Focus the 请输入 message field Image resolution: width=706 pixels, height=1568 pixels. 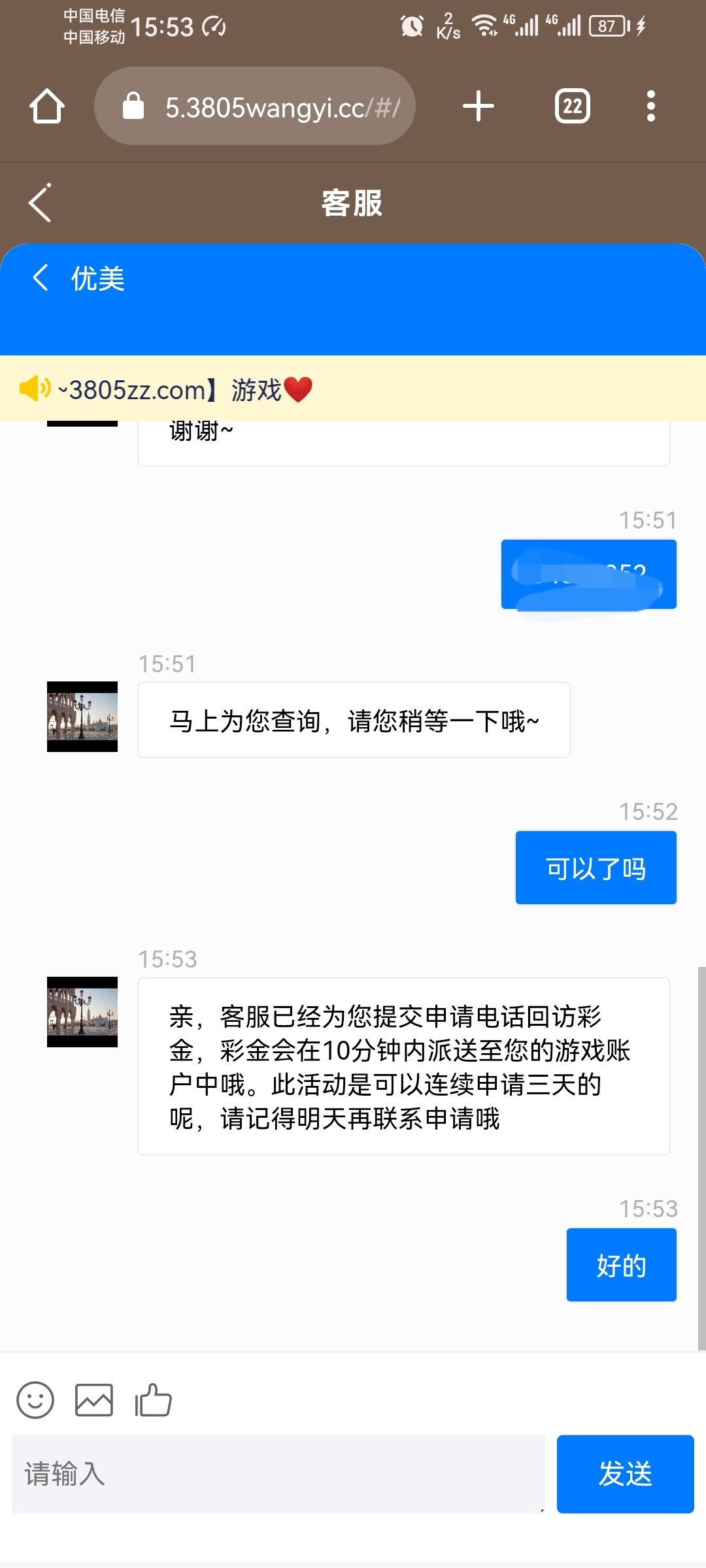pos(278,1475)
